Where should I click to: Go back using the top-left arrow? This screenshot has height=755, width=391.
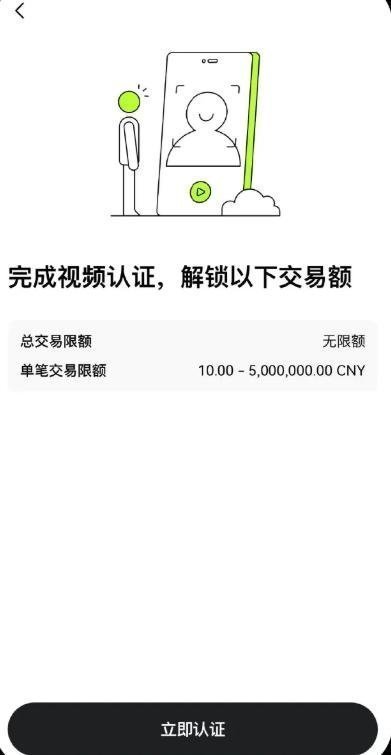[19, 11]
